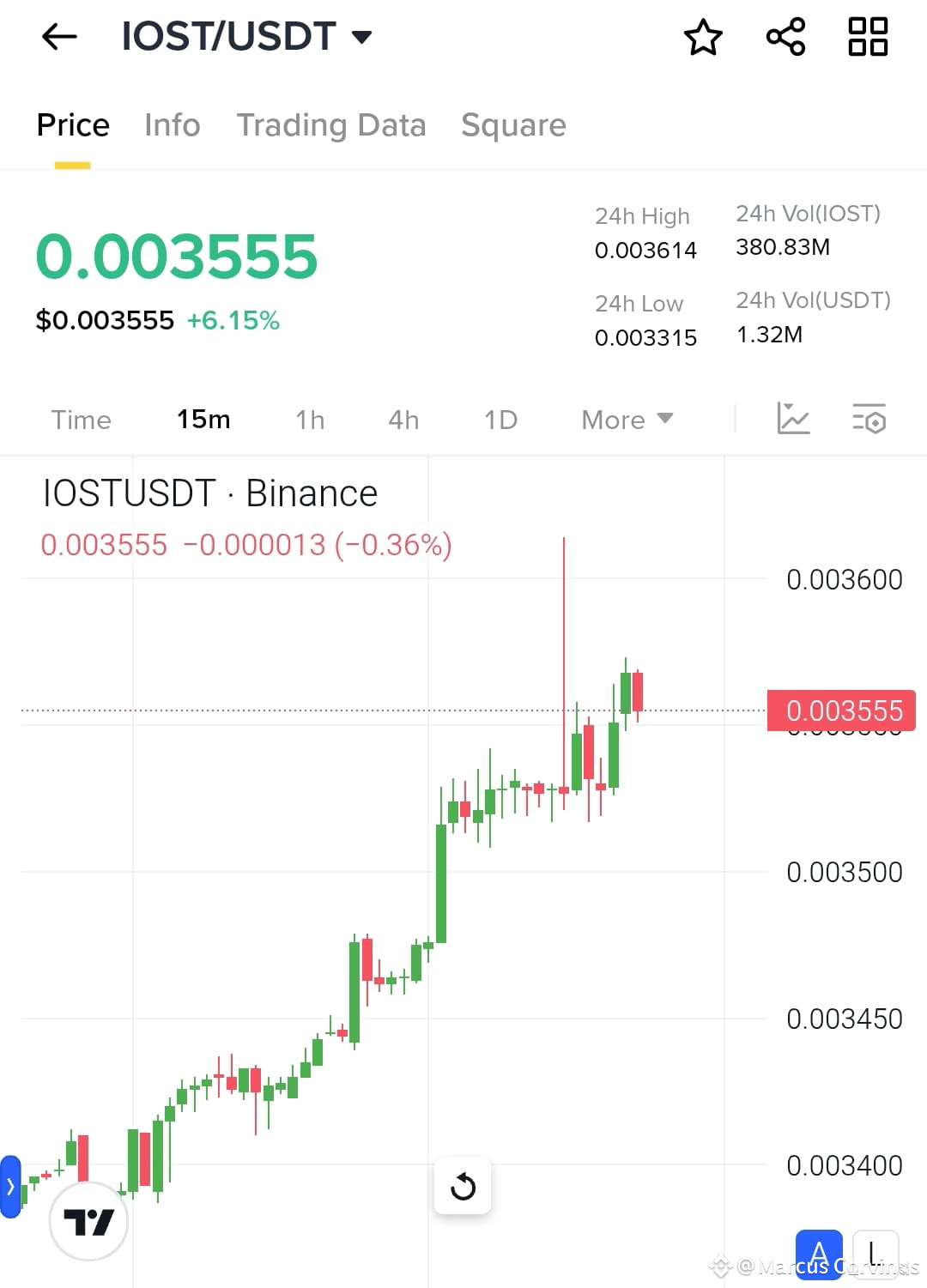Collapse the More interval chevron
The height and width of the screenshot is (1288, 927).
[x=666, y=420]
